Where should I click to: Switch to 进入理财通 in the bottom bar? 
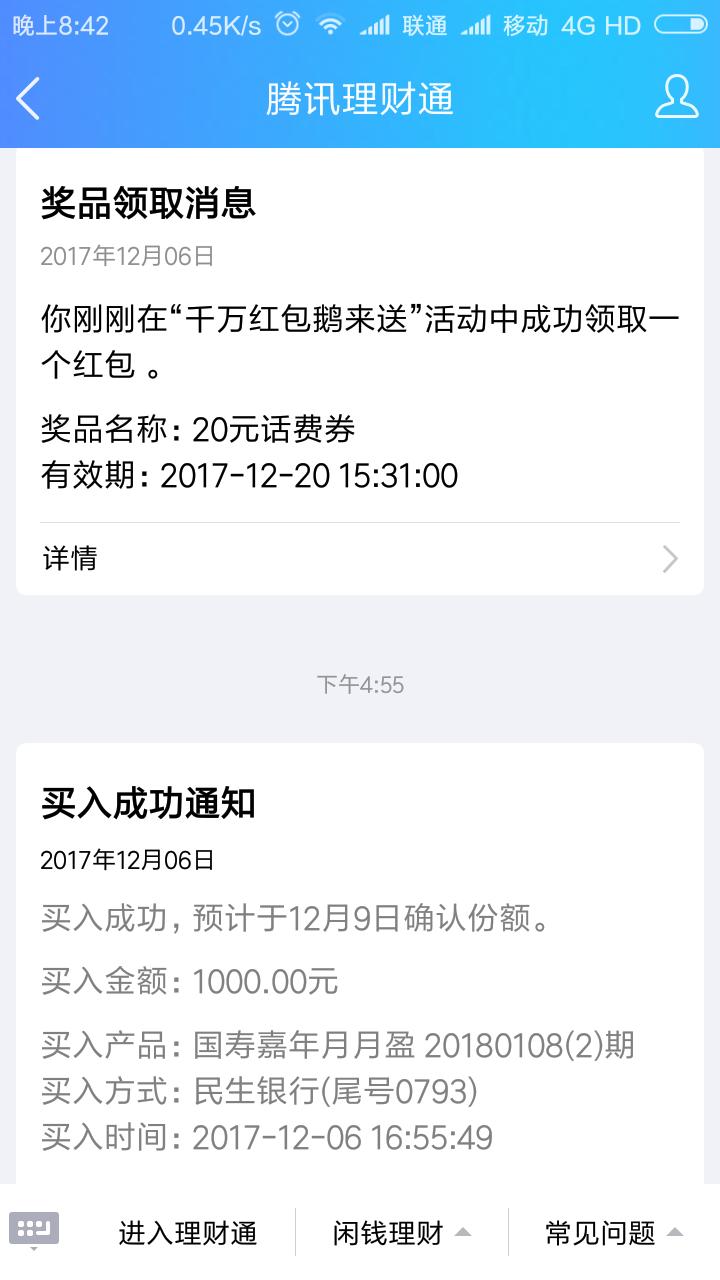[x=185, y=1233]
